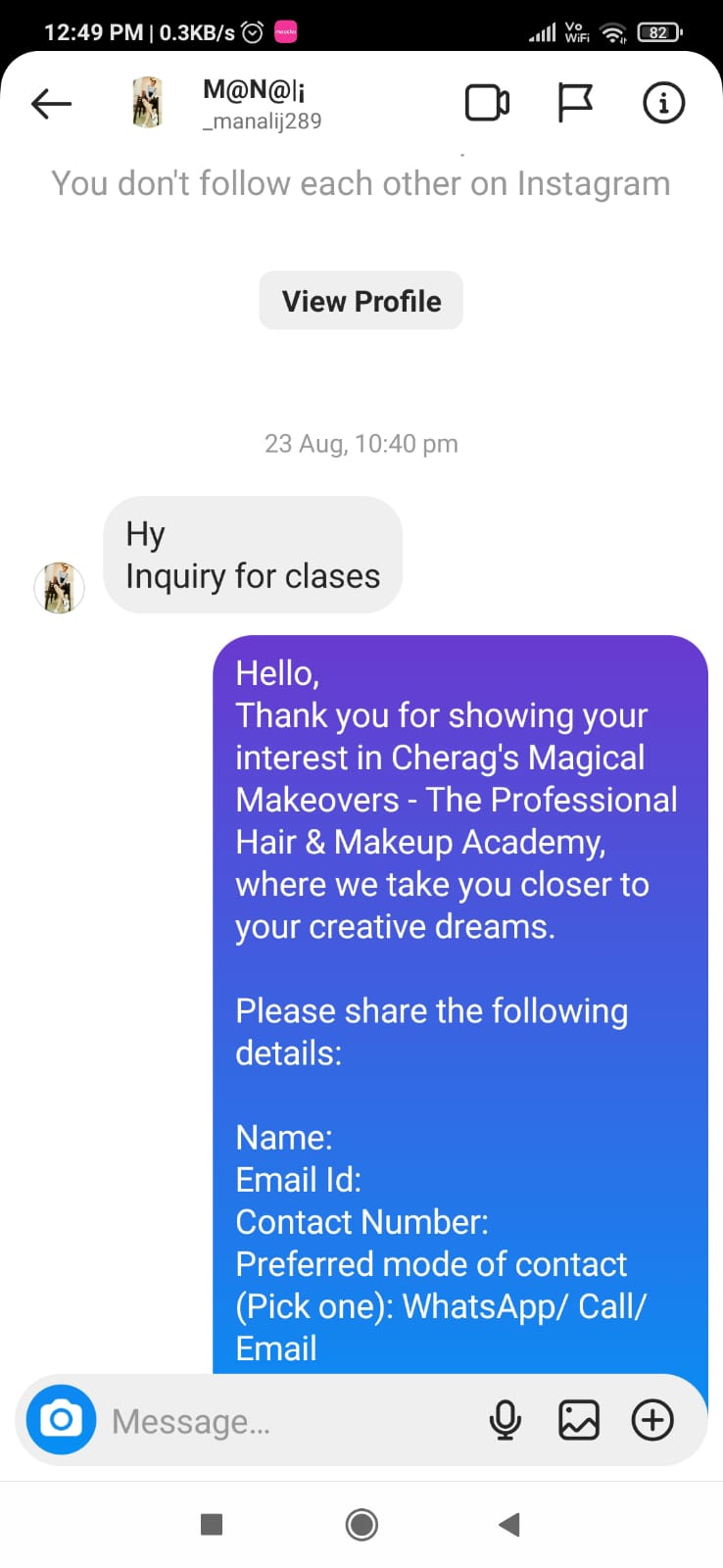This screenshot has height=1568, width=723.
Task: Go back to the message list
Action: (x=51, y=103)
